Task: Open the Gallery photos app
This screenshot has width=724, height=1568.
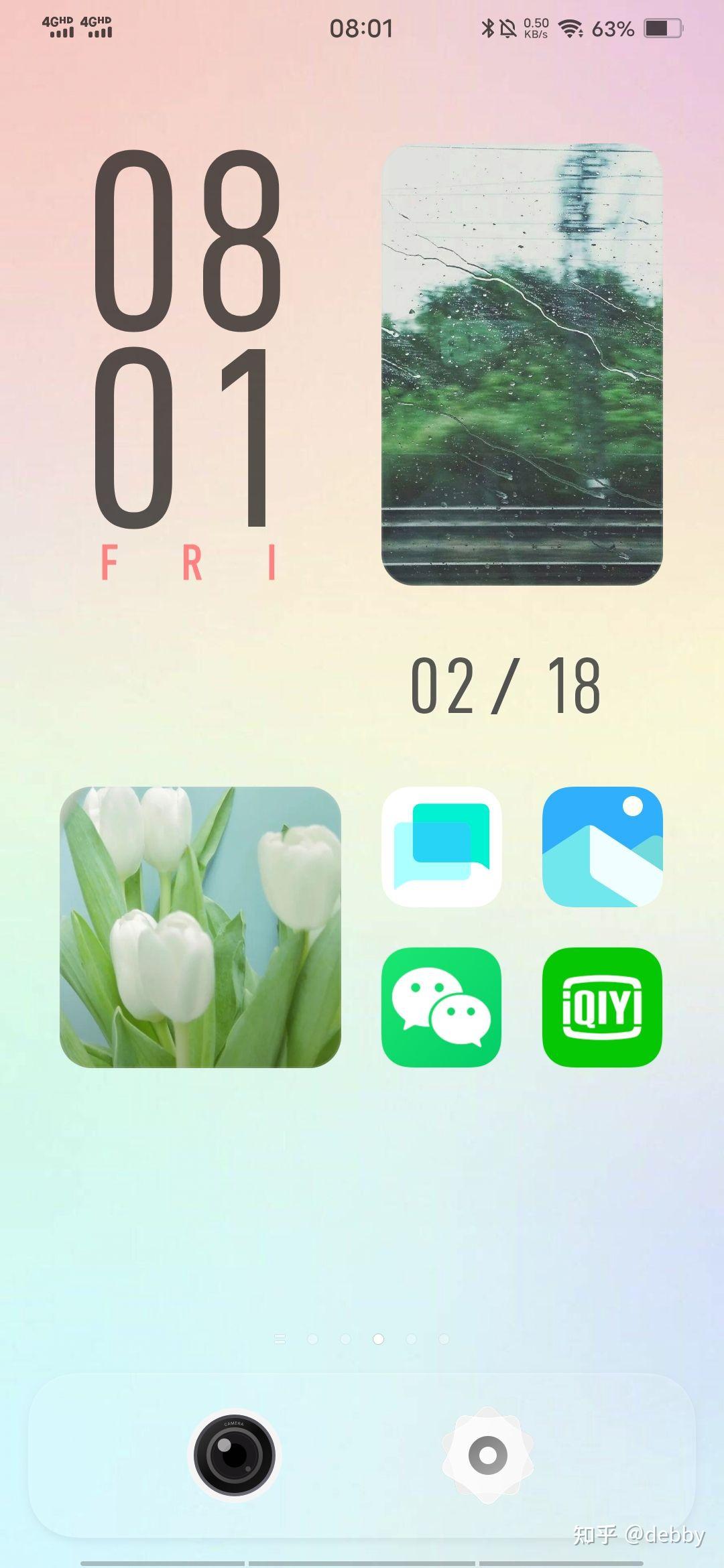Action: tap(603, 846)
